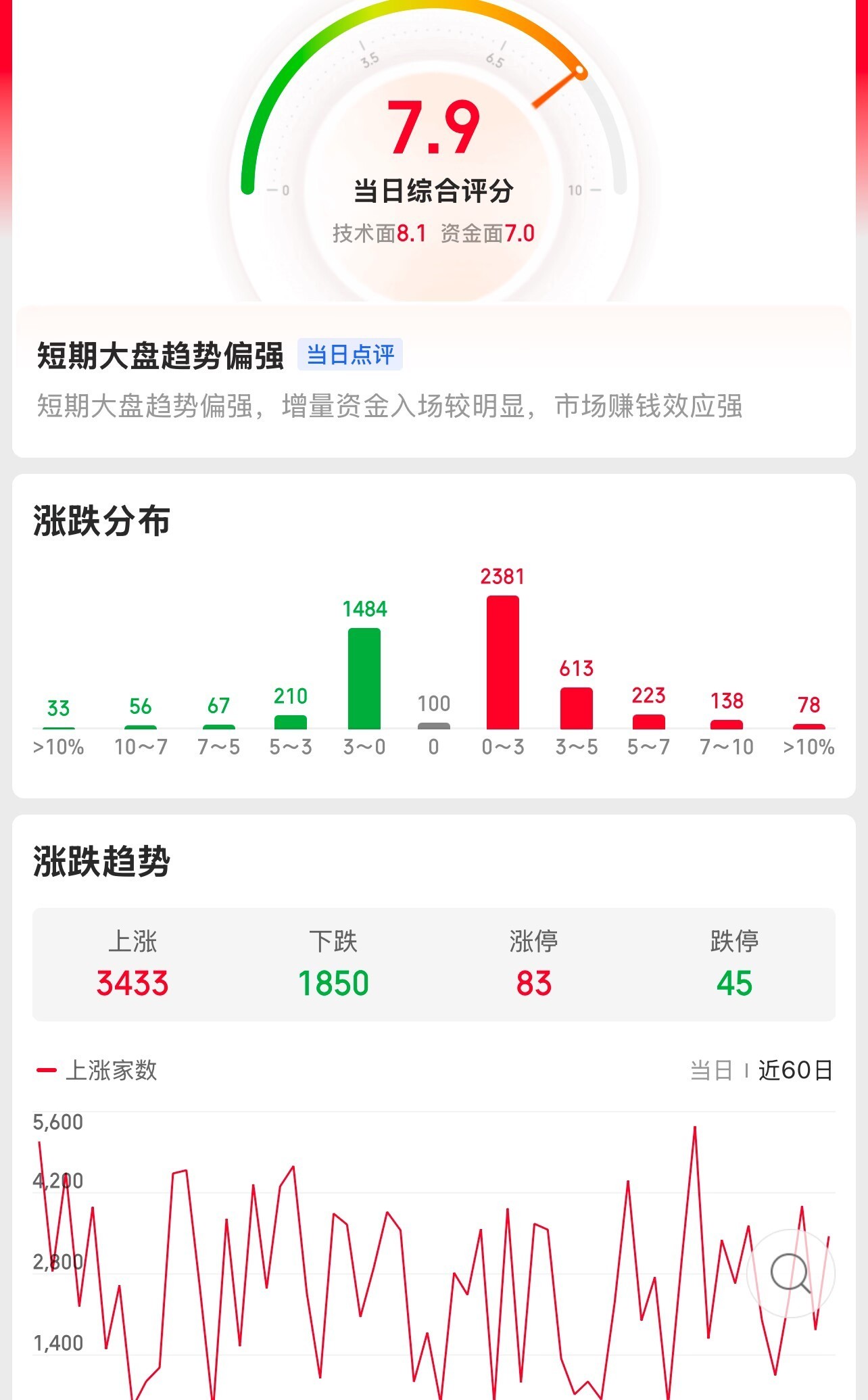This screenshot has width=868, height=1400.
Task: Open the 当日点评 tag
Action: click(x=350, y=354)
